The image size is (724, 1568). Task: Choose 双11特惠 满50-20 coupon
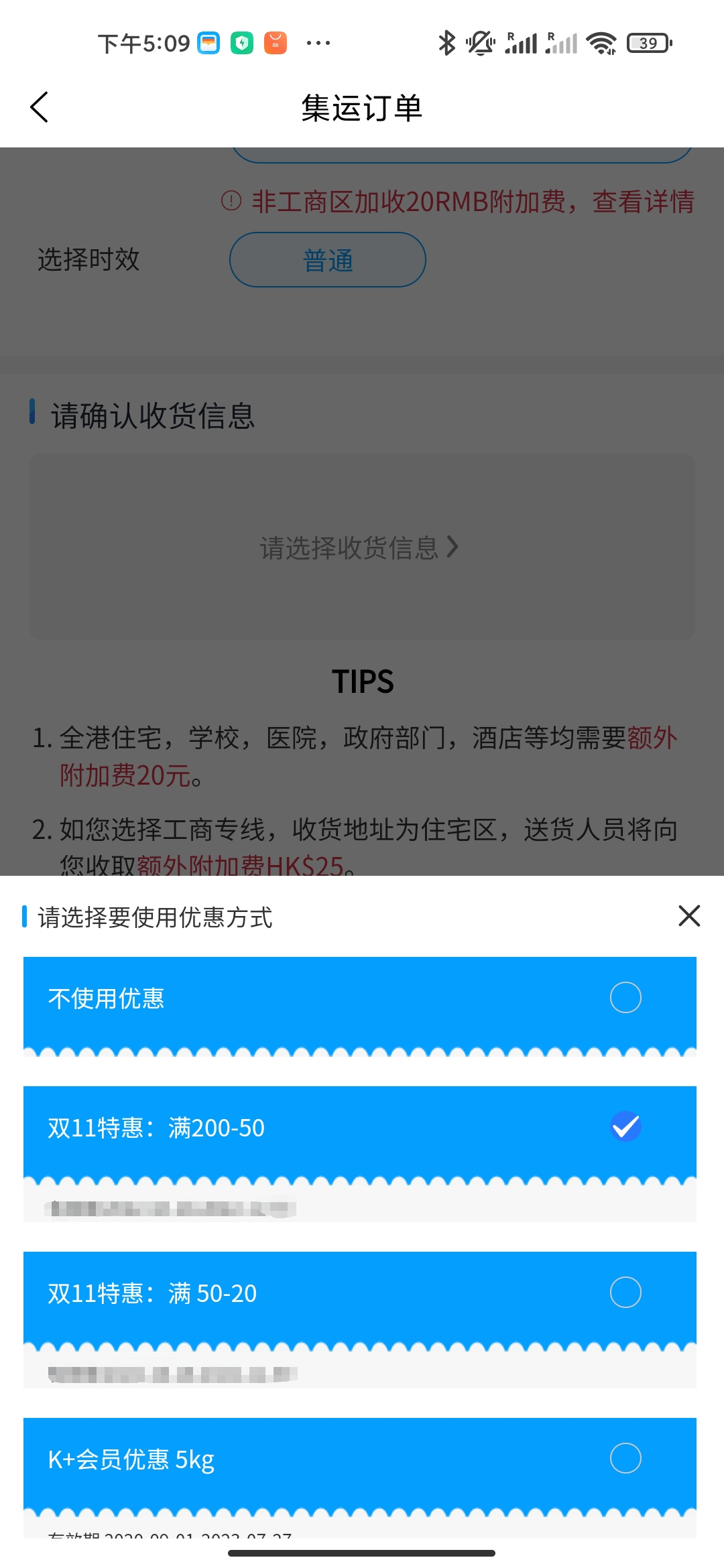click(x=625, y=1293)
